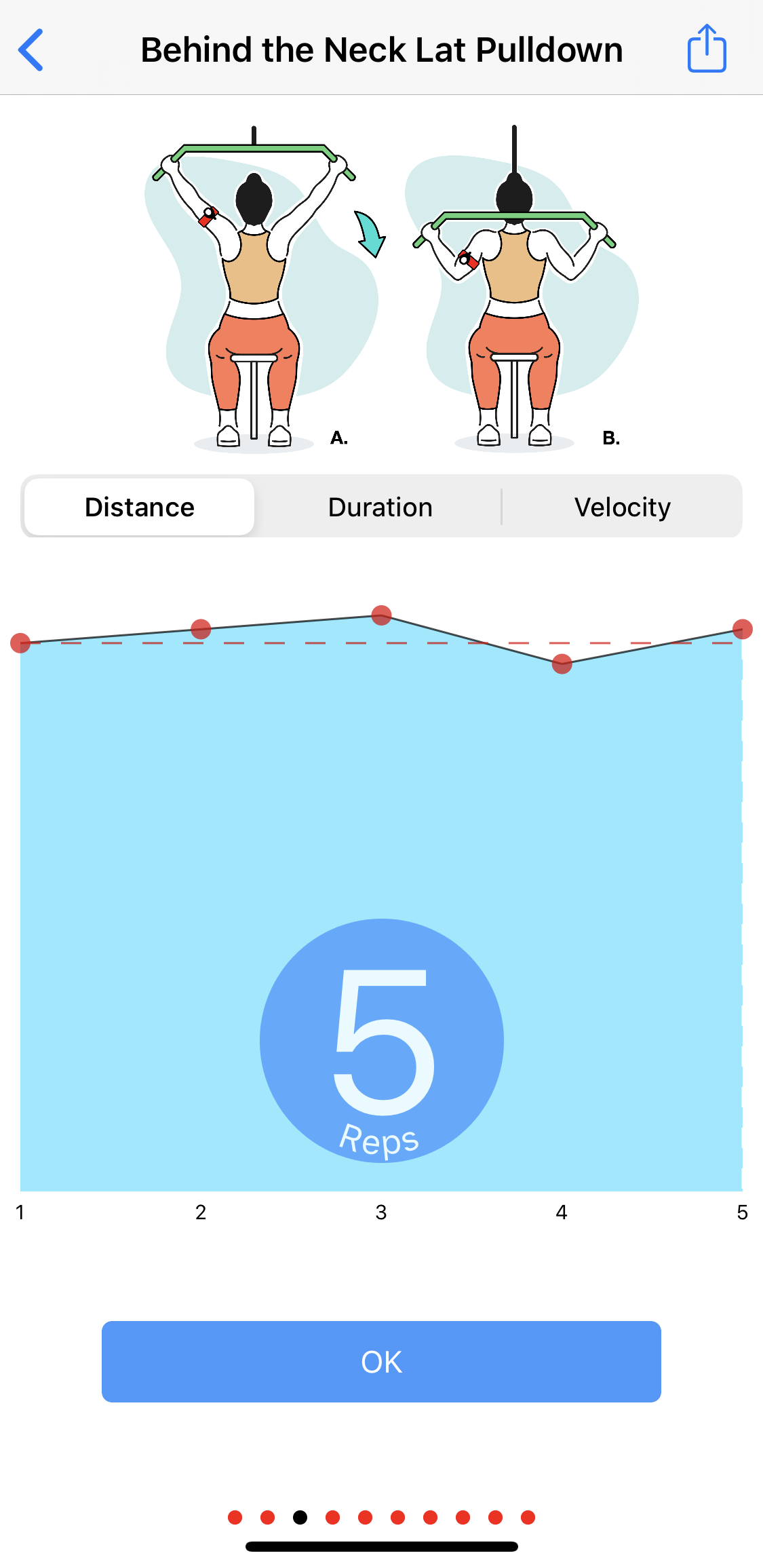
Task: Tap the OK button
Action: (x=381, y=1361)
